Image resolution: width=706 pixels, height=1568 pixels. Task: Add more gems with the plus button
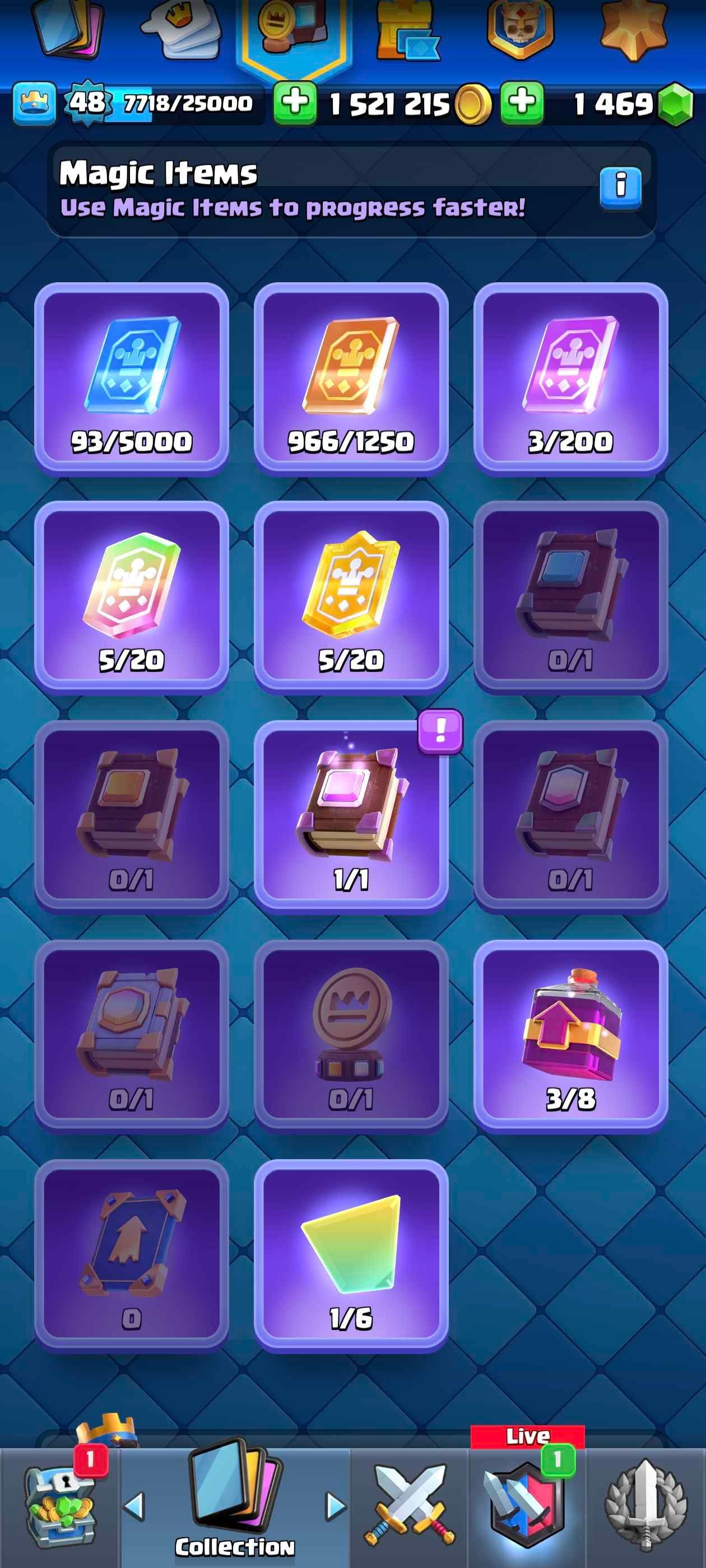(x=522, y=103)
